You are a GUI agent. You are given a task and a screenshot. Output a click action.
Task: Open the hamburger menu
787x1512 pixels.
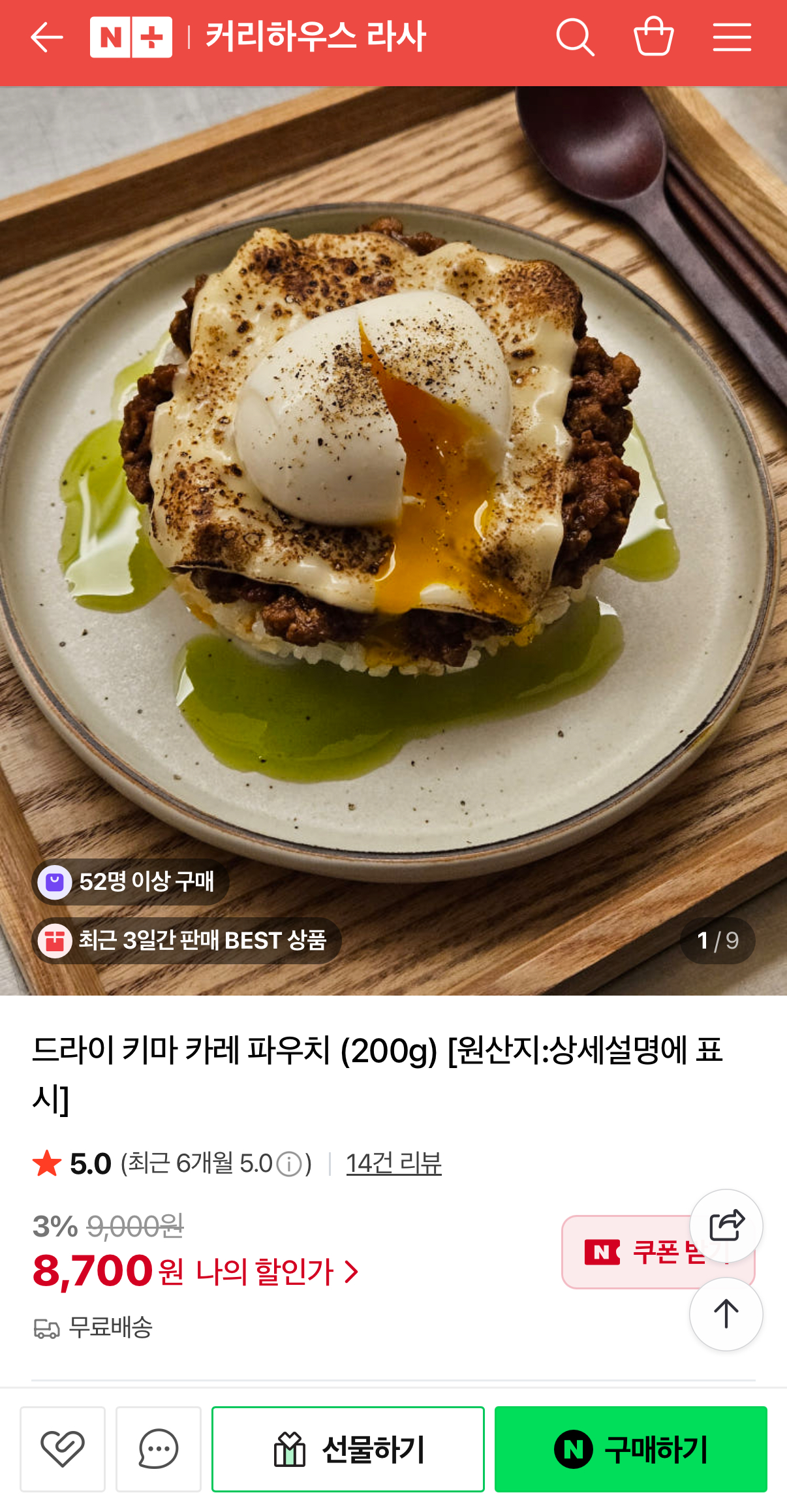coord(732,37)
